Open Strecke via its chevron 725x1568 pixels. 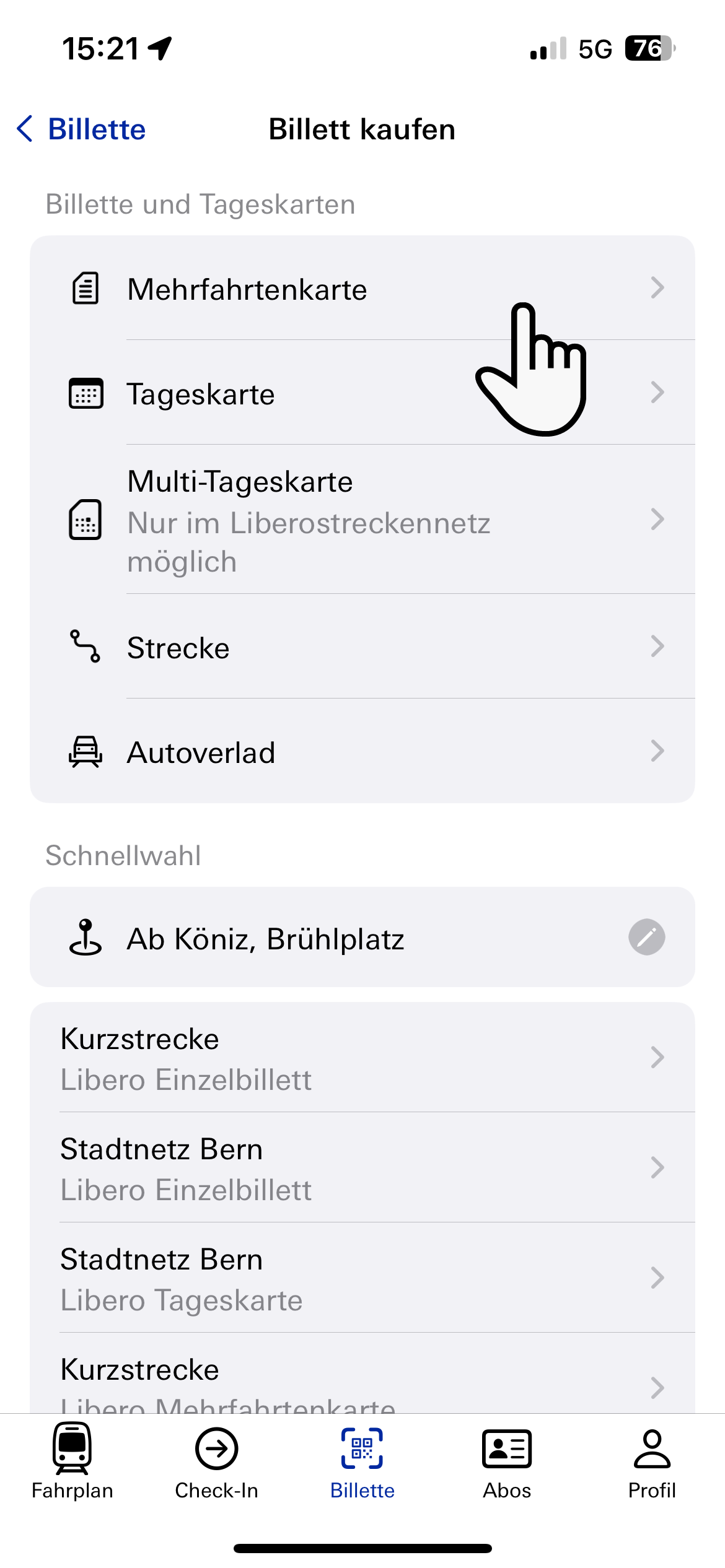tap(657, 647)
